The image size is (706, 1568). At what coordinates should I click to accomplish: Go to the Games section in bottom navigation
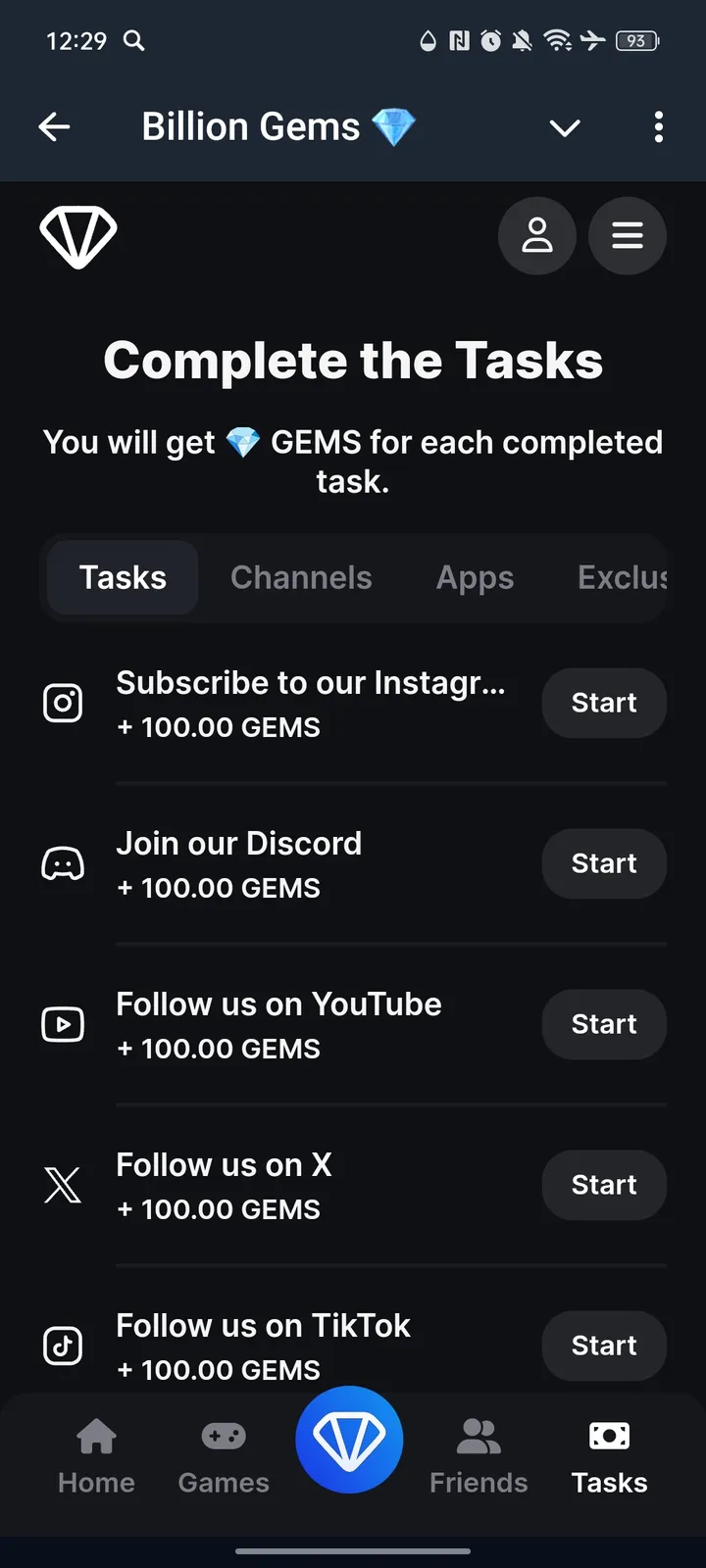(223, 1455)
